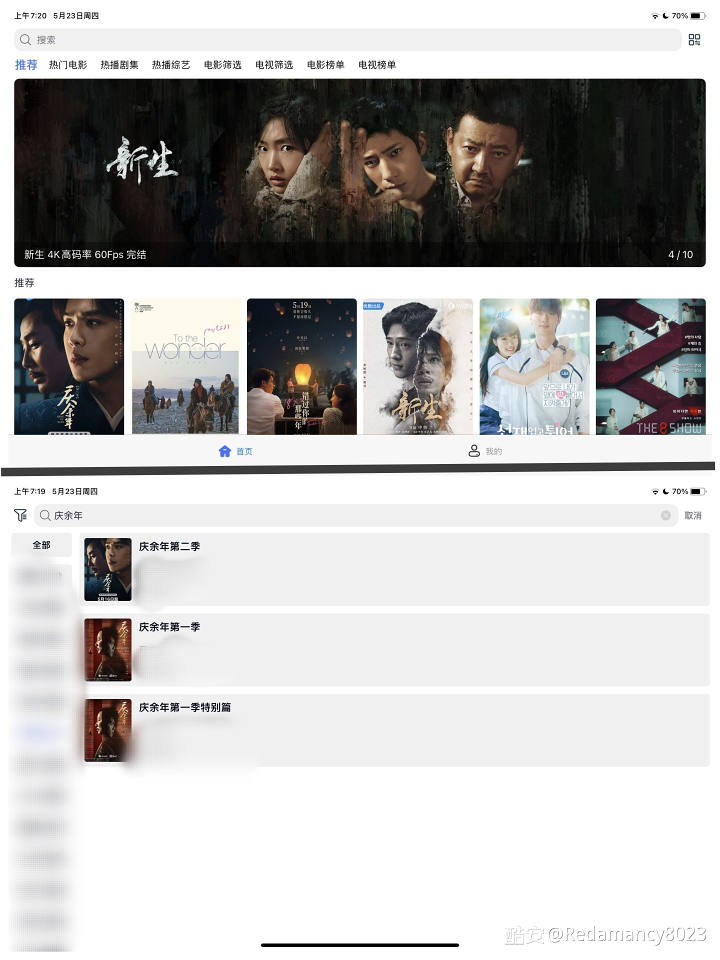Open the QR scan icon

pos(695,40)
